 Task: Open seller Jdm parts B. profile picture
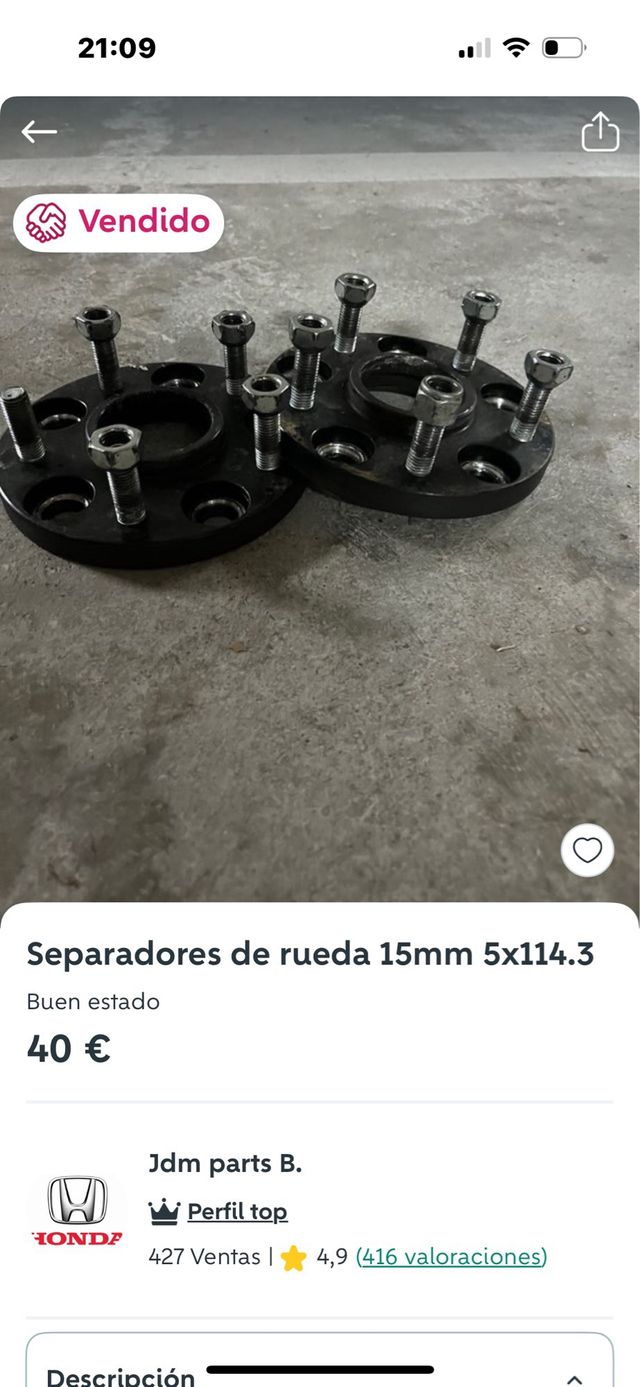pyautogui.click(x=78, y=1210)
